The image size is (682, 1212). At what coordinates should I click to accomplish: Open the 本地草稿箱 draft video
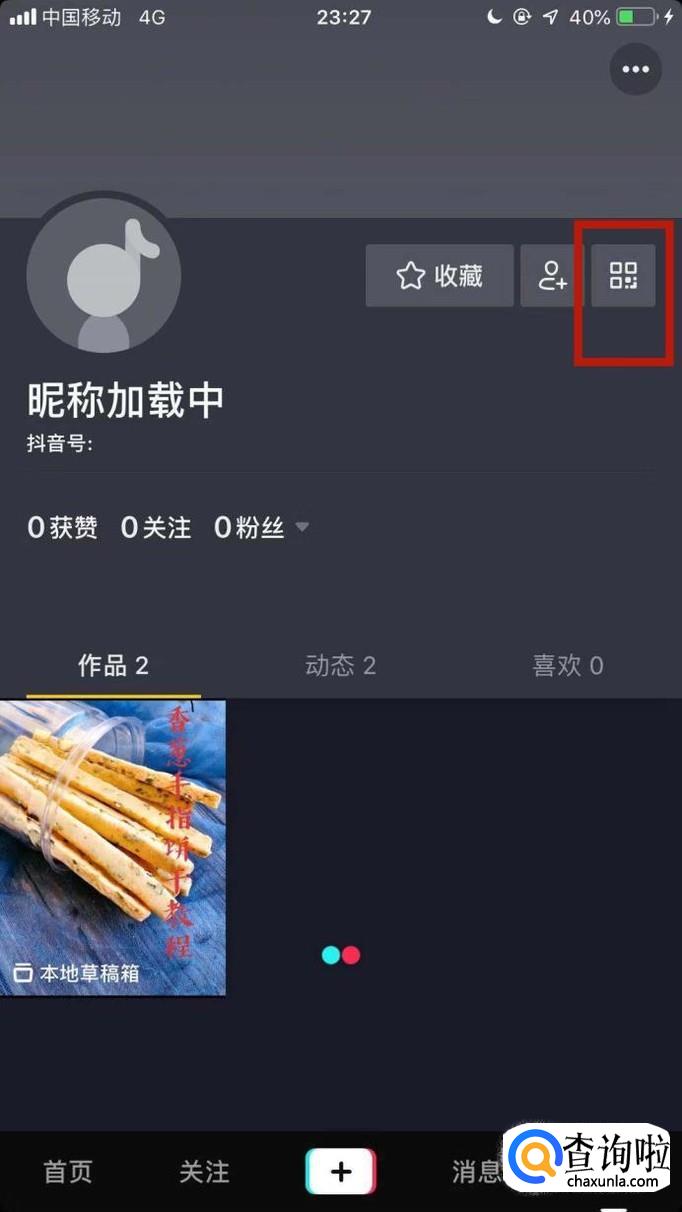pos(112,848)
